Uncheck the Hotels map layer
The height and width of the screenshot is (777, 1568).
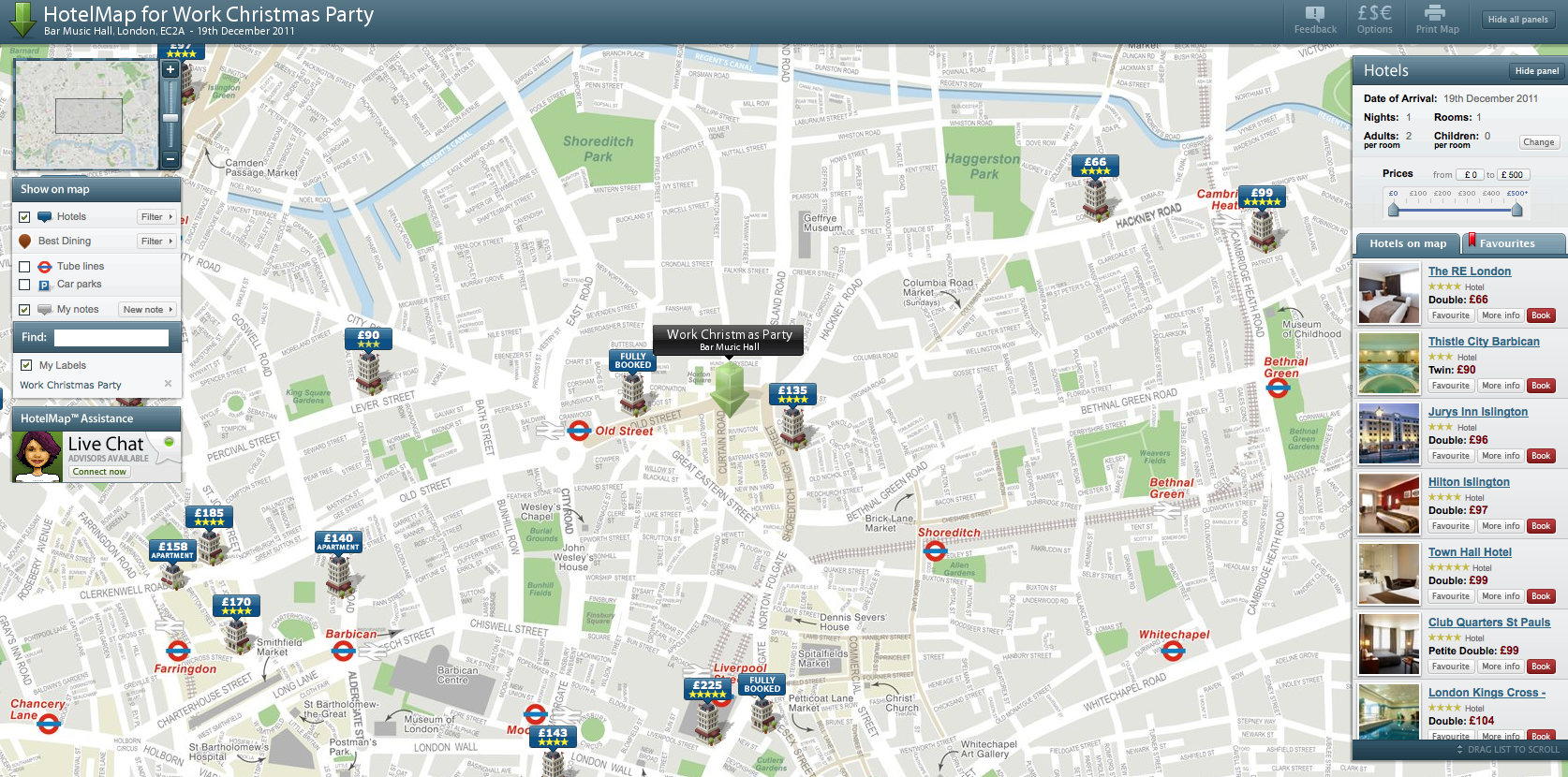(25, 217)
